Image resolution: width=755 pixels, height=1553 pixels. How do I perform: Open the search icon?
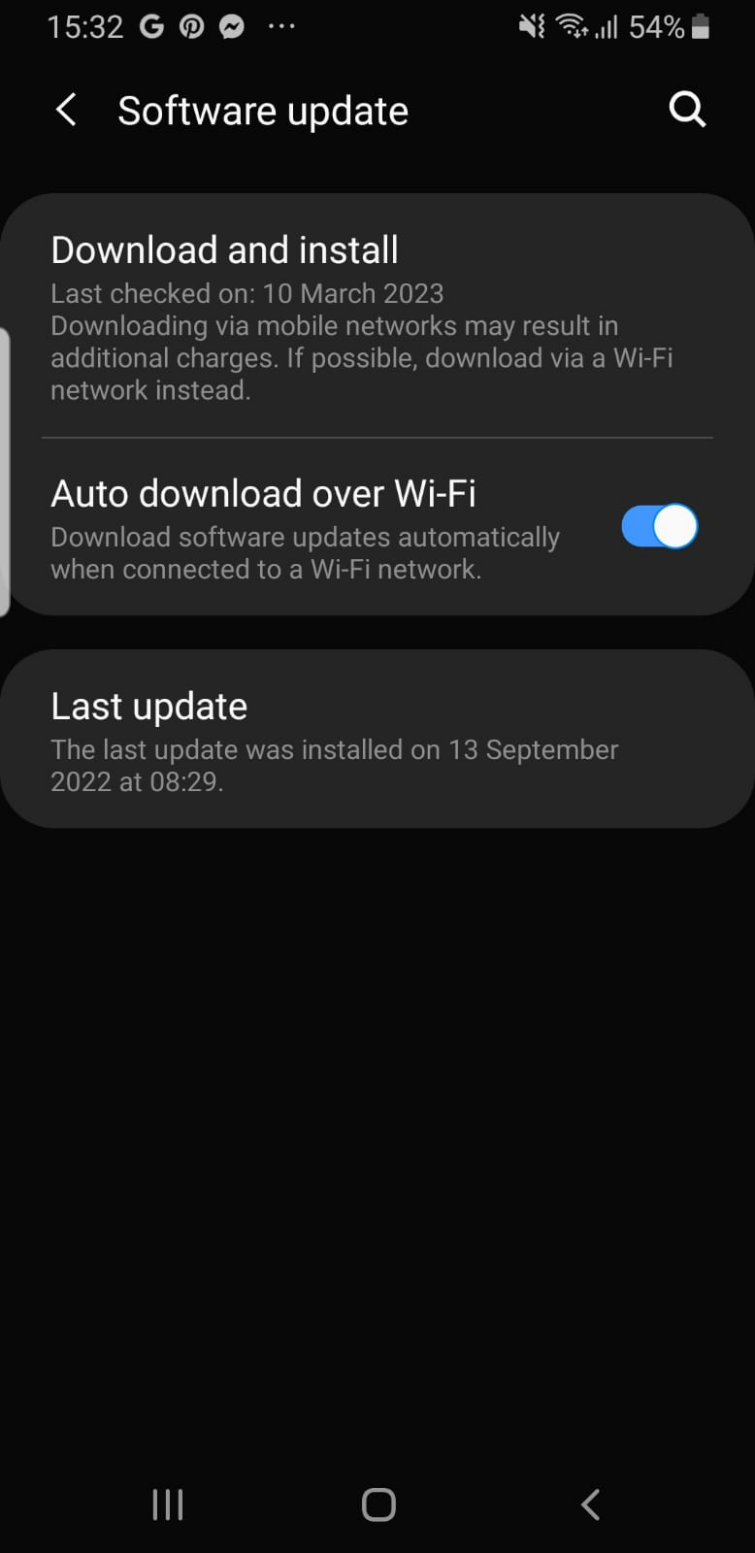[x=687, y=110]
